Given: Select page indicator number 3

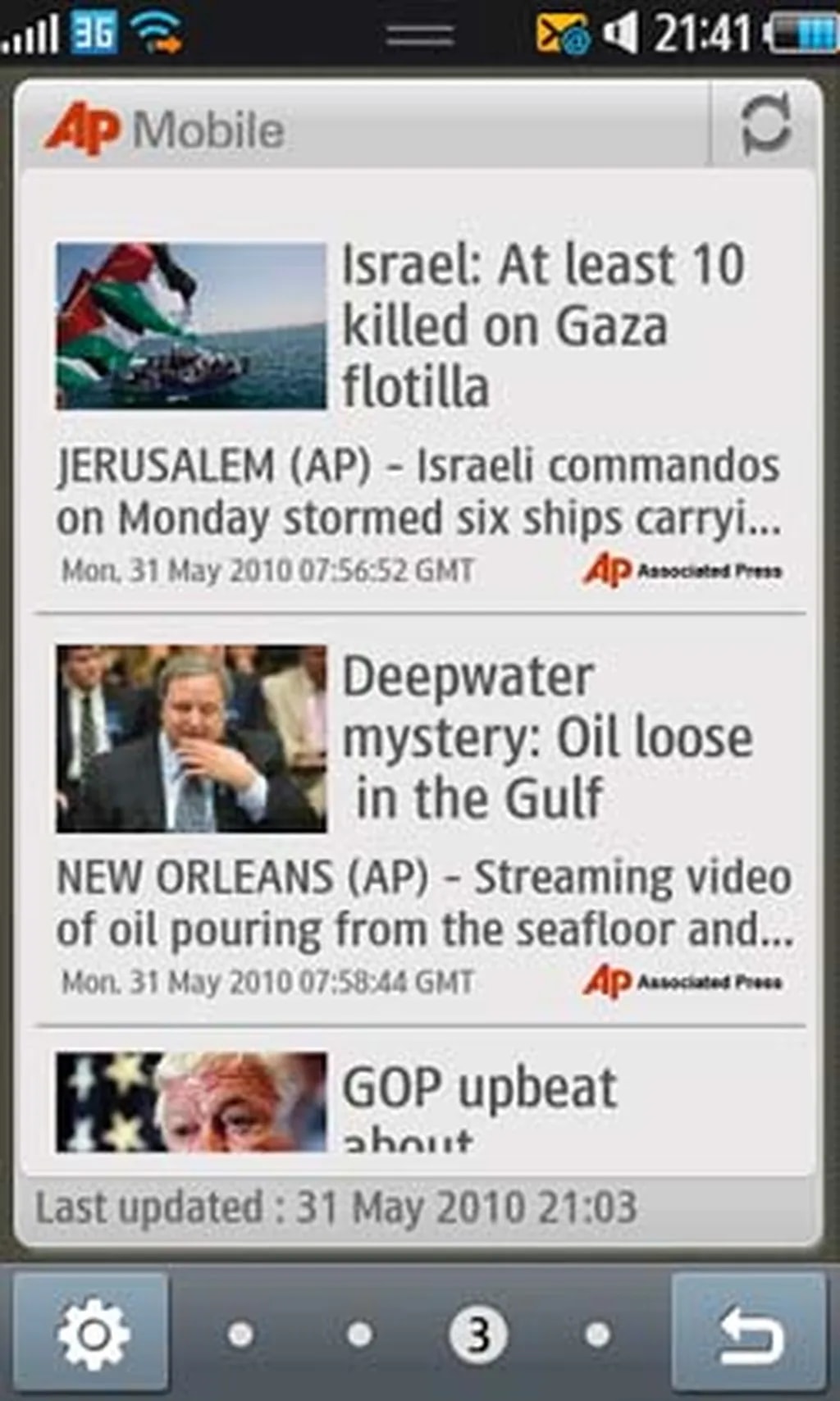Looking at the screenshot, I should pyautogui.click(x=478, y=1335).
